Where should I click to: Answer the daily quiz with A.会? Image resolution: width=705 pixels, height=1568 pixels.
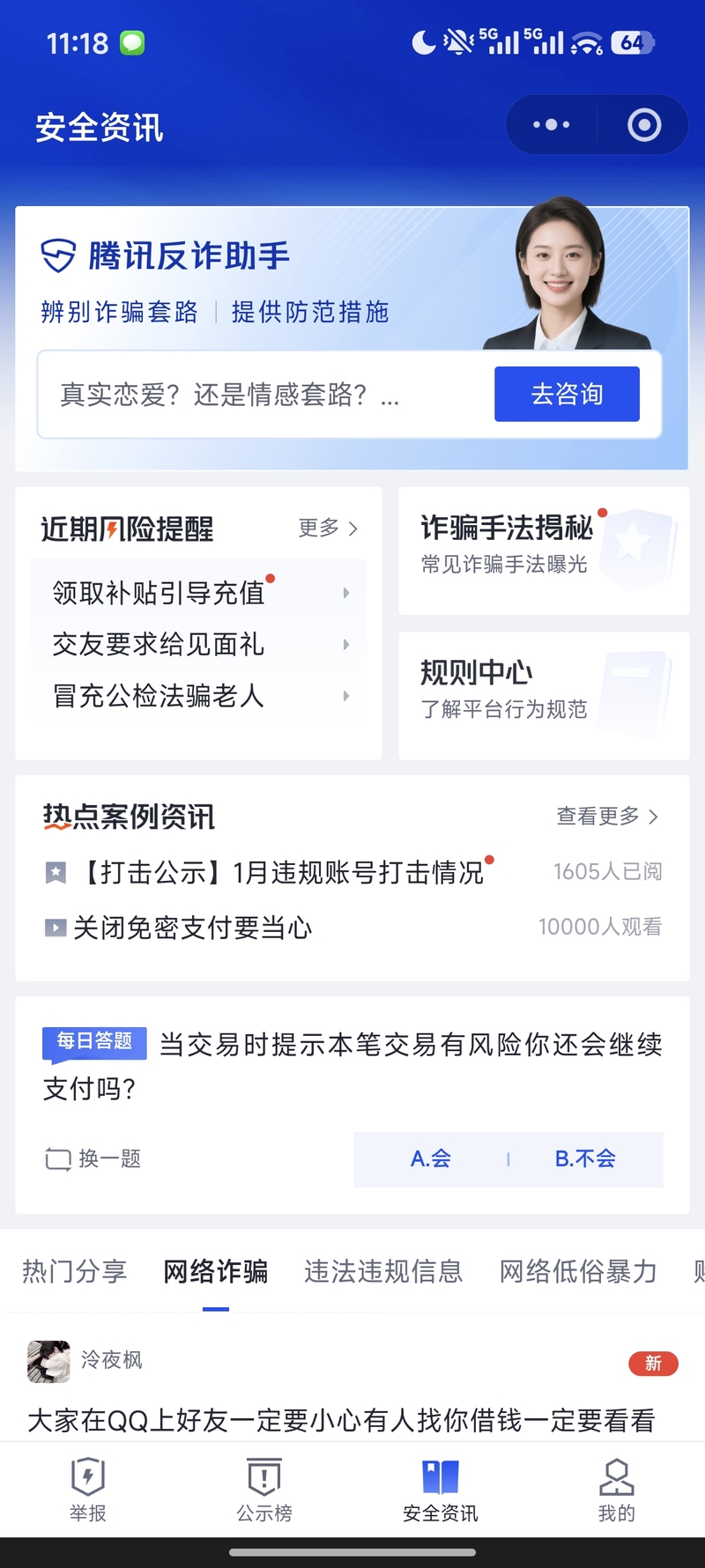[431, 1158]
